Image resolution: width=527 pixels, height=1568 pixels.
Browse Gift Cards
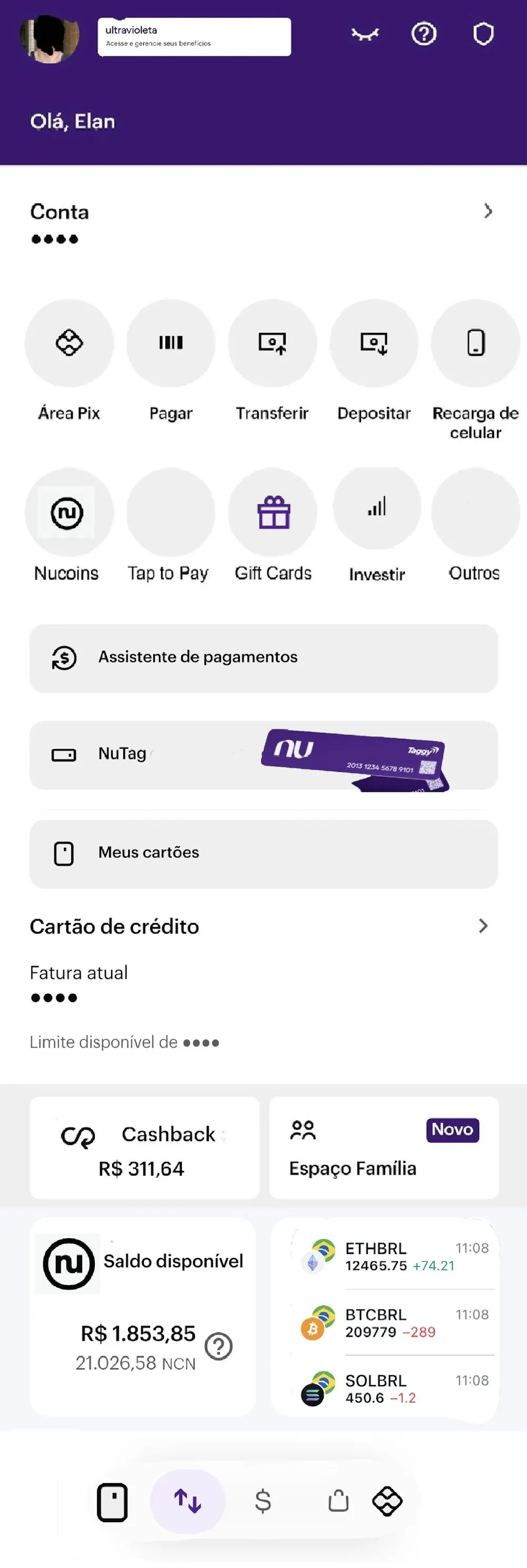[x=272, y=513]
